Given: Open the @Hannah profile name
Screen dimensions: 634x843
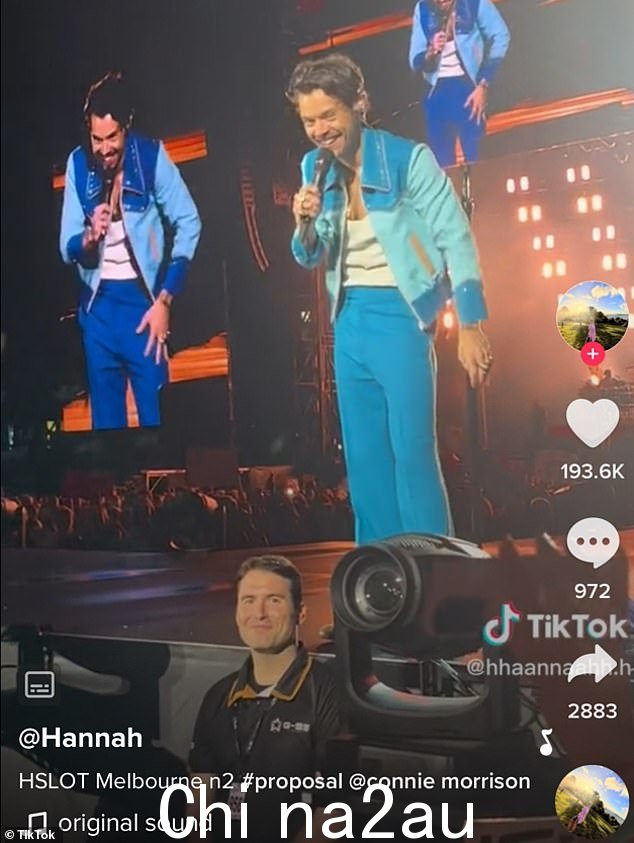Looking at the screenshot, I should (80, 738).
